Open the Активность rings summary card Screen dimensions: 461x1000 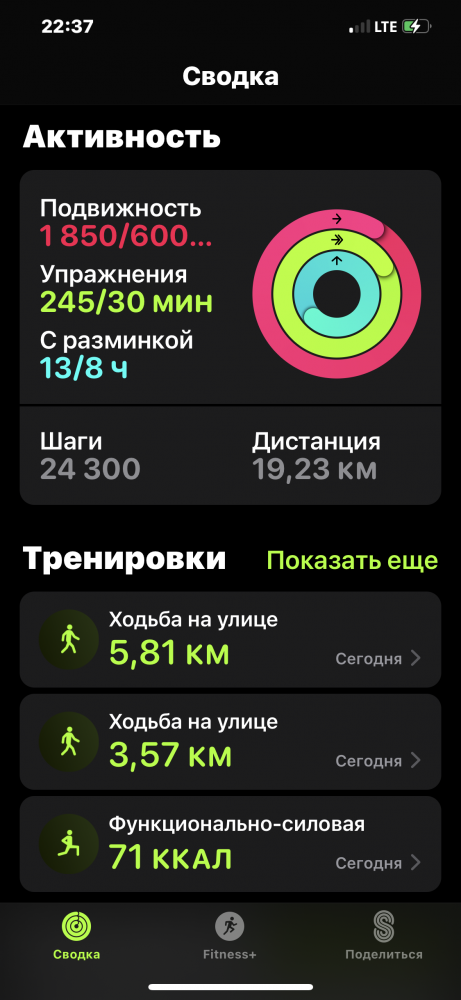point(230,337)
